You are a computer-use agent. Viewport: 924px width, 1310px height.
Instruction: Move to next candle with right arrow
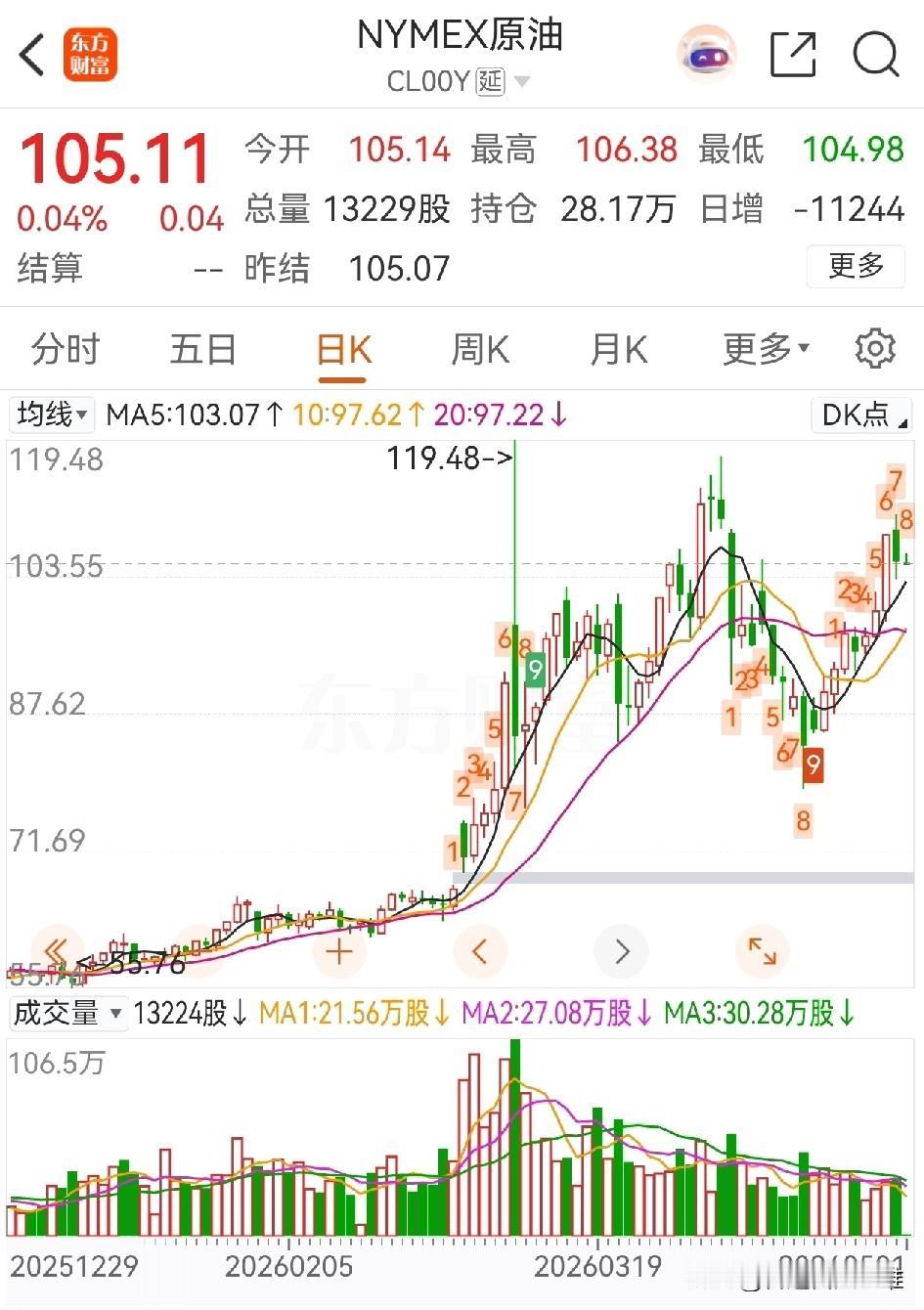pyautogui.click(x=622, y=950)
